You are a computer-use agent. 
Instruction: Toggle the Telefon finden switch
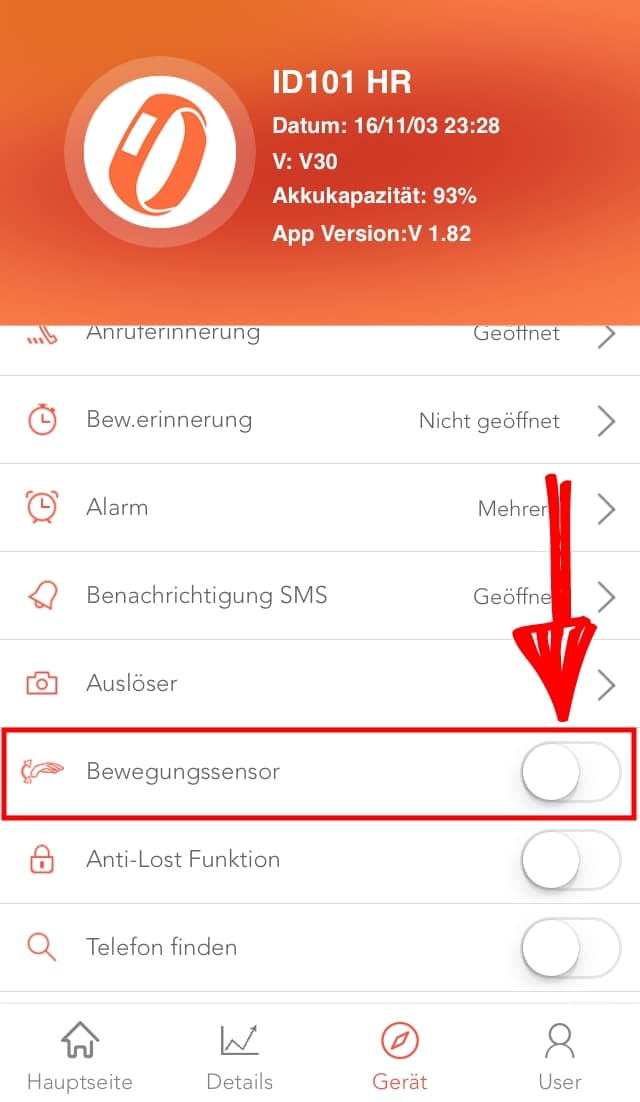pos(570,947)
